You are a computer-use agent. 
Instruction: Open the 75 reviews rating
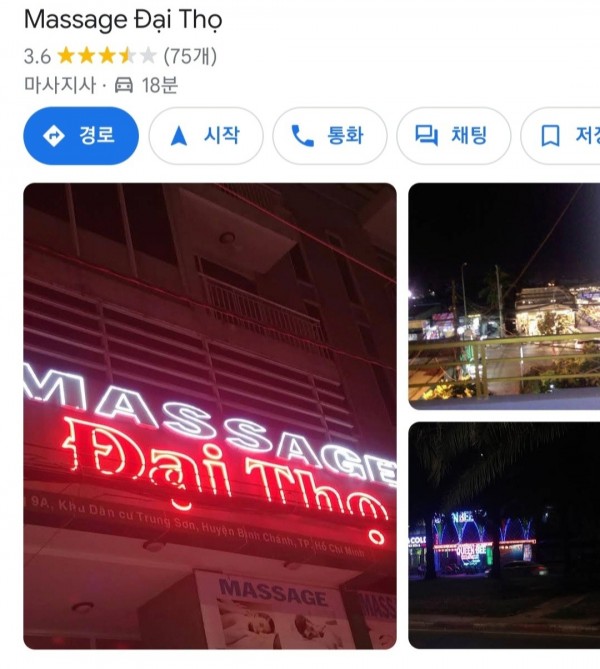tap(190, 56)
